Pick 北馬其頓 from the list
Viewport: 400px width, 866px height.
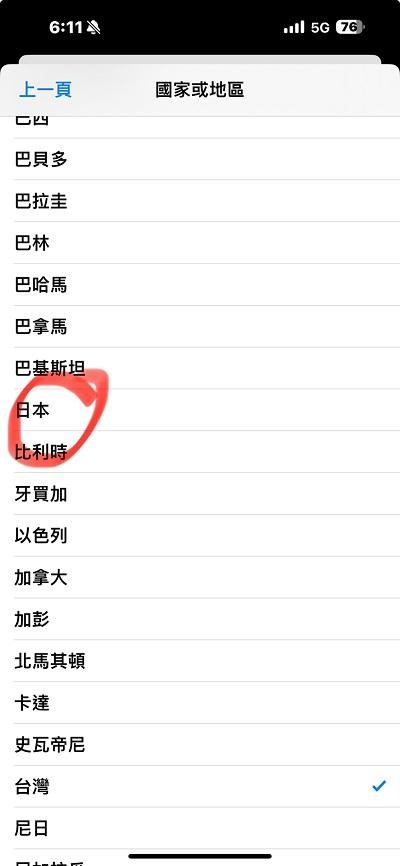[x=200, y=661]
